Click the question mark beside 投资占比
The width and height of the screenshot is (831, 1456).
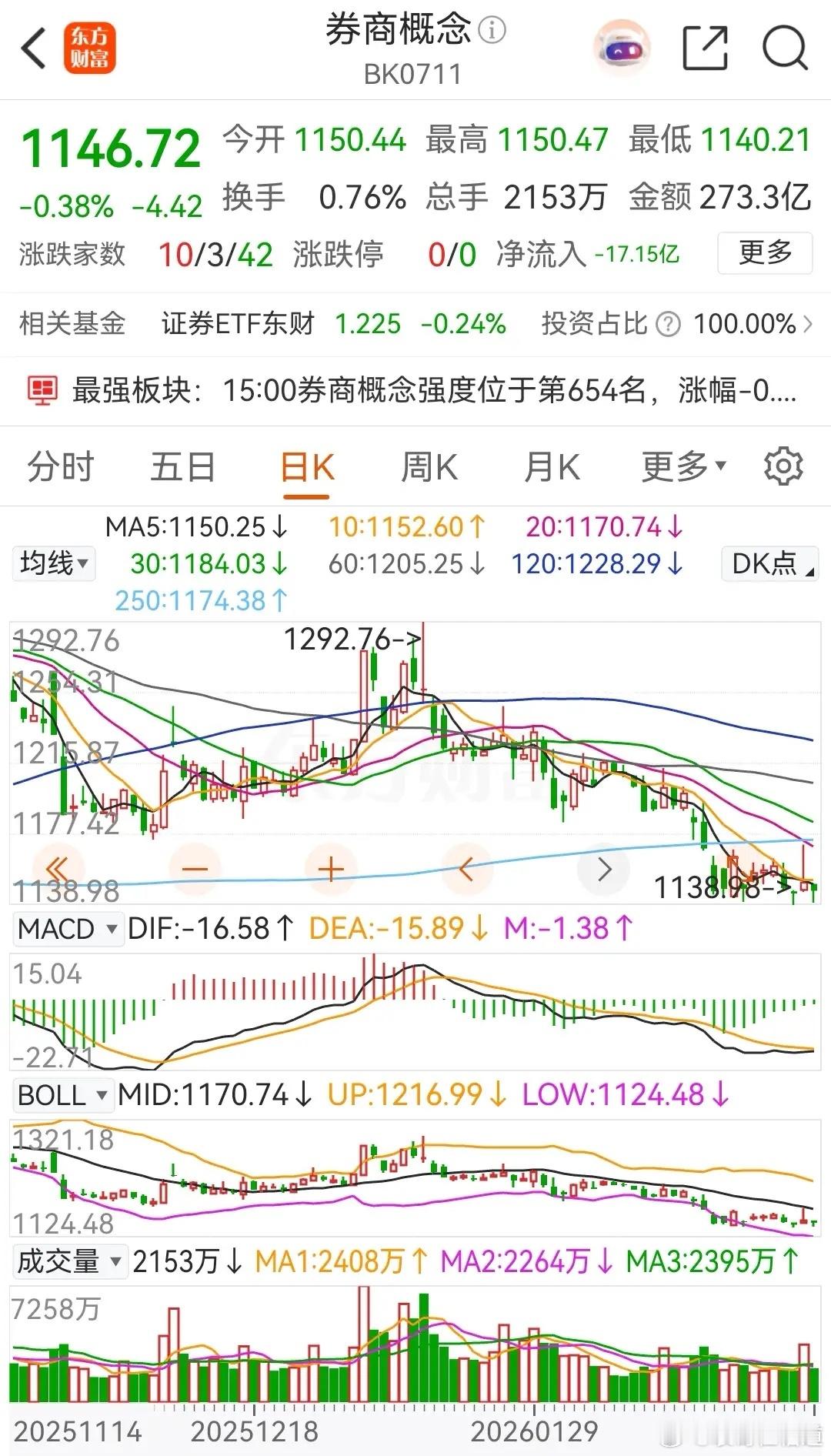click(667, 324)
